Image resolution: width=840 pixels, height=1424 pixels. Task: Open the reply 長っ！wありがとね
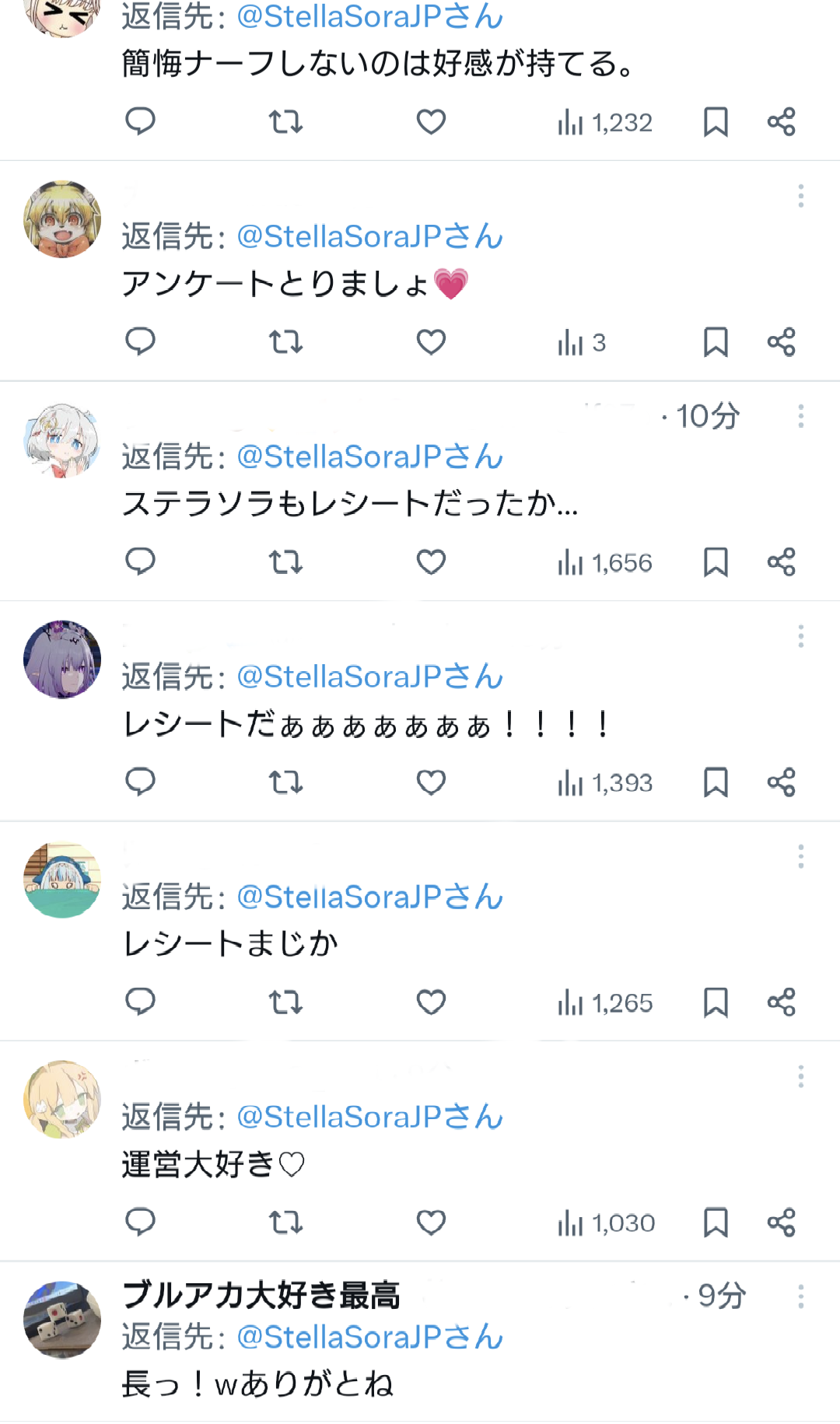tap(258, 1384)
